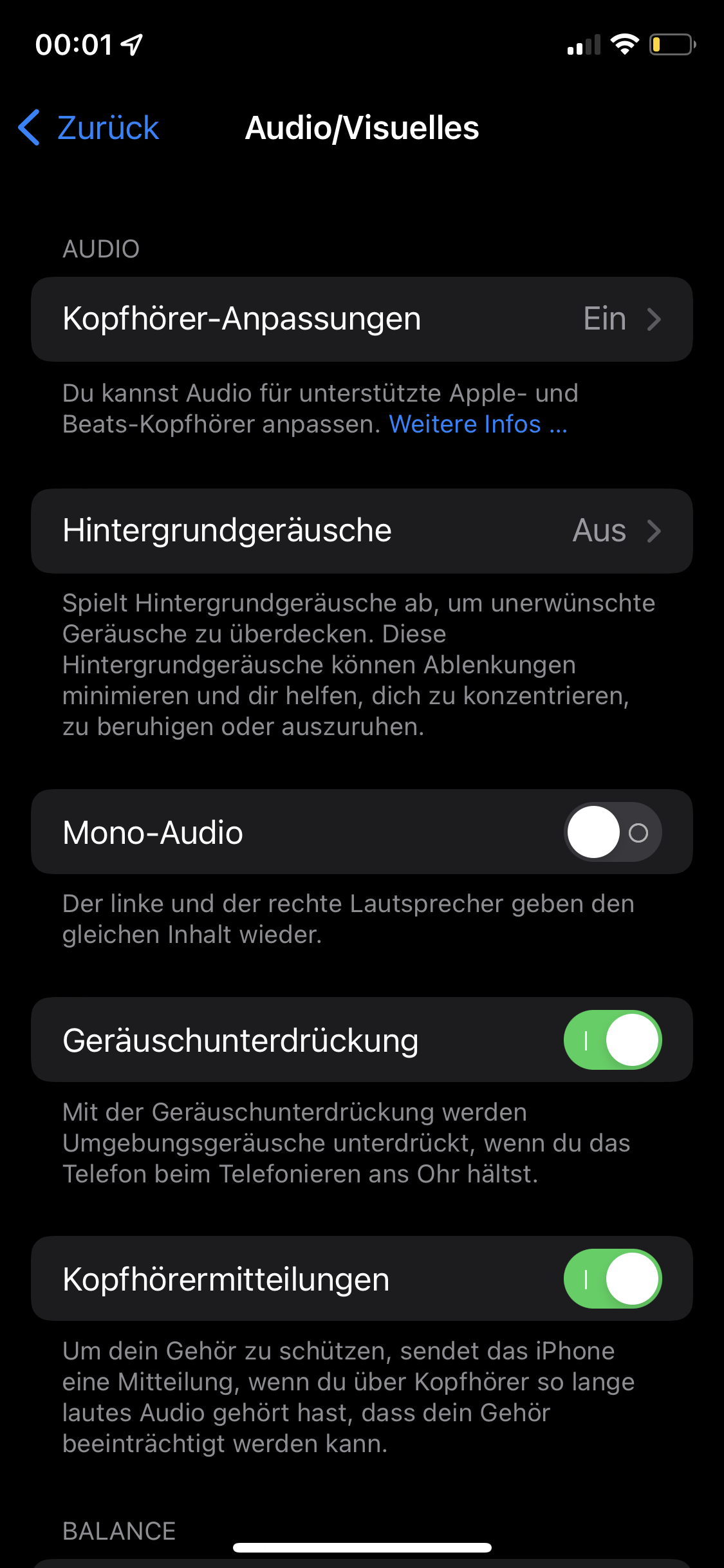Open the Weitere Infos link
724x1568 pixels.
478,424
